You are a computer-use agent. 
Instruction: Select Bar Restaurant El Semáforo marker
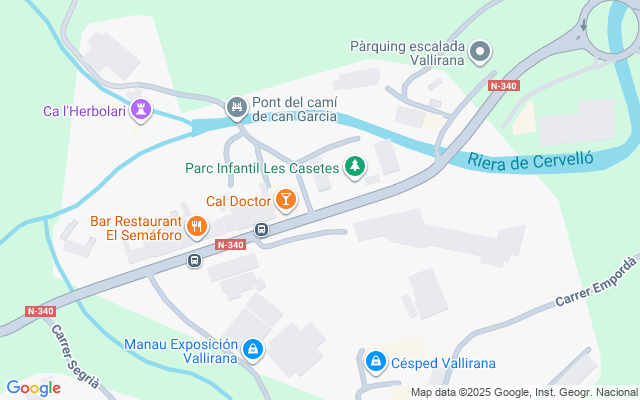(x=197, y=227)
